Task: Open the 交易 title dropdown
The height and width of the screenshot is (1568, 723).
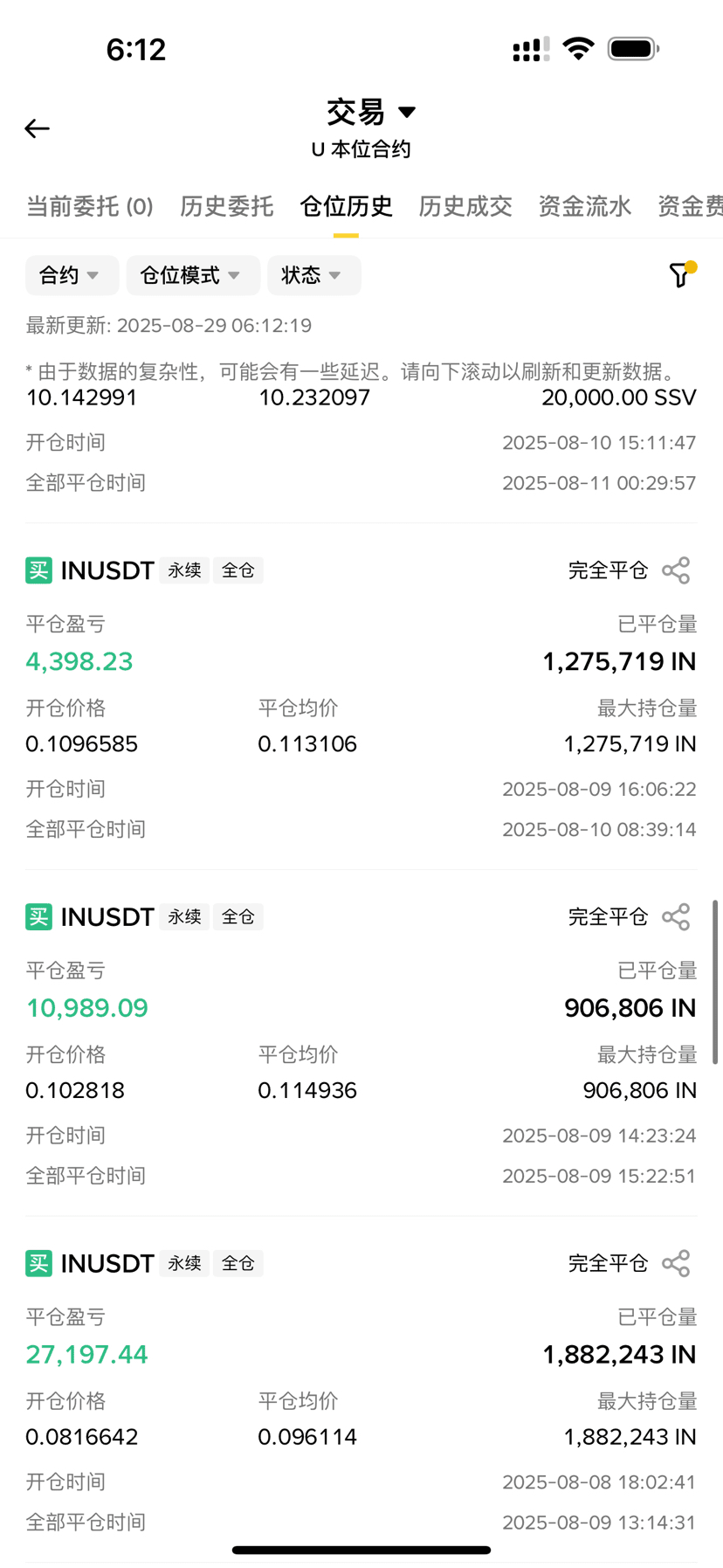Action: (370, 112)
